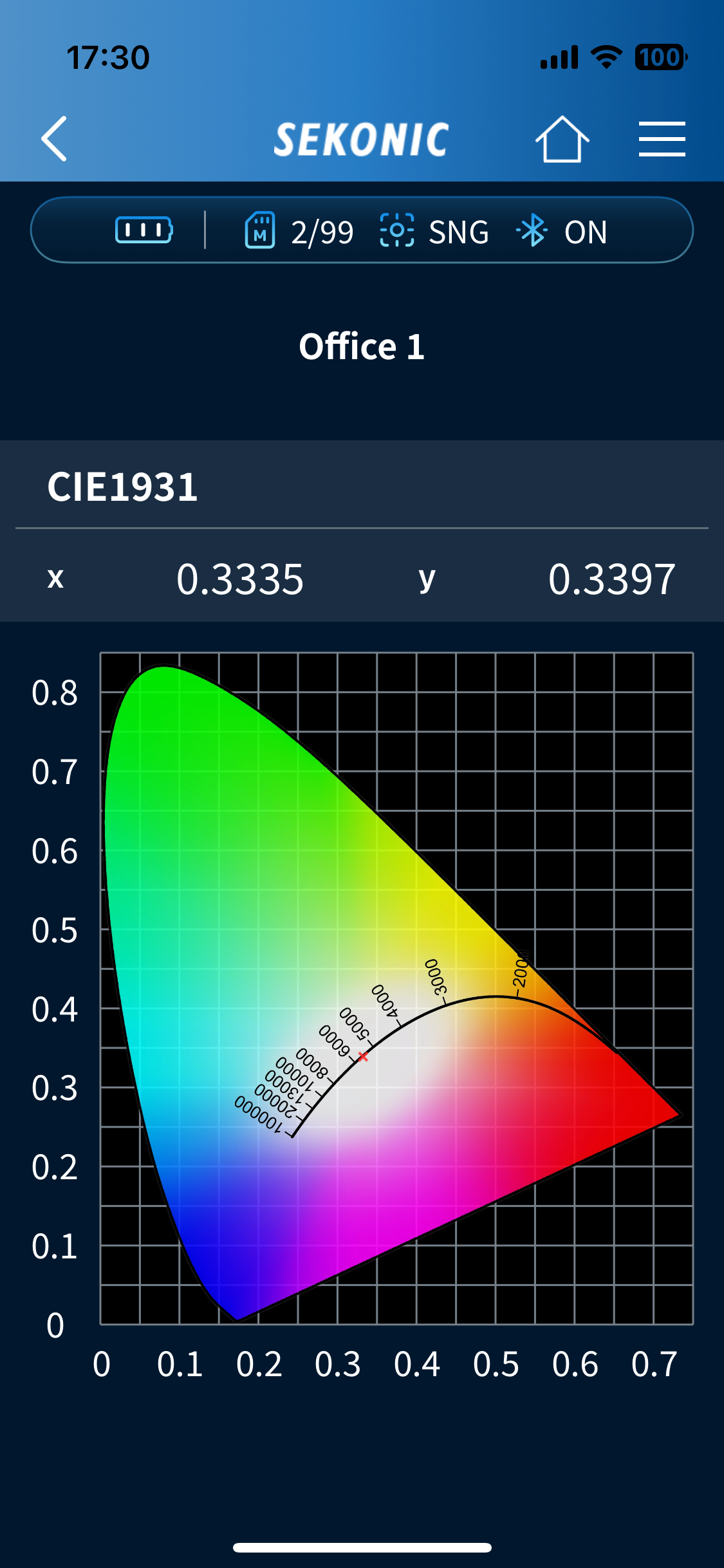724x1568 pixels.
Task: Open the hamburger menu
Action: pyautogui.click(x=662, y=139)
